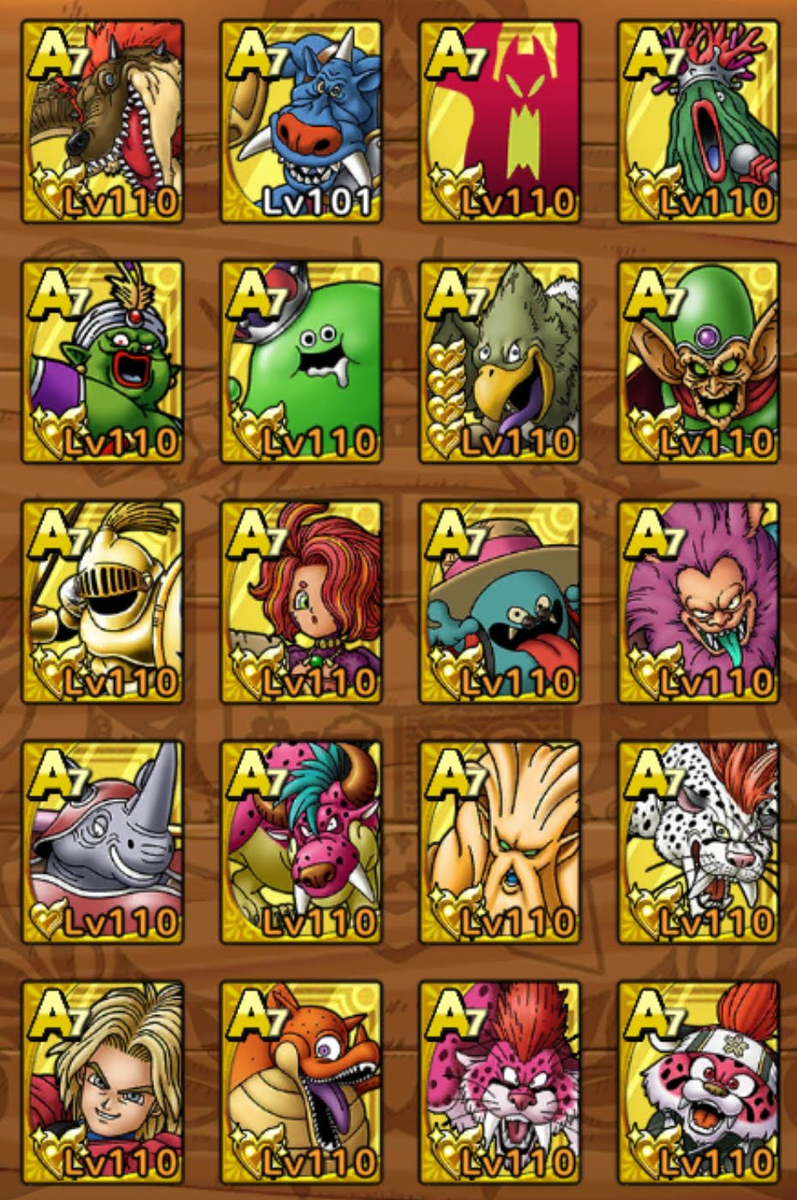Open the green slime blob card
Image resolution: width=797 pixels, height=1200 pixels.
pyautogui.click(x=301, y=361)
